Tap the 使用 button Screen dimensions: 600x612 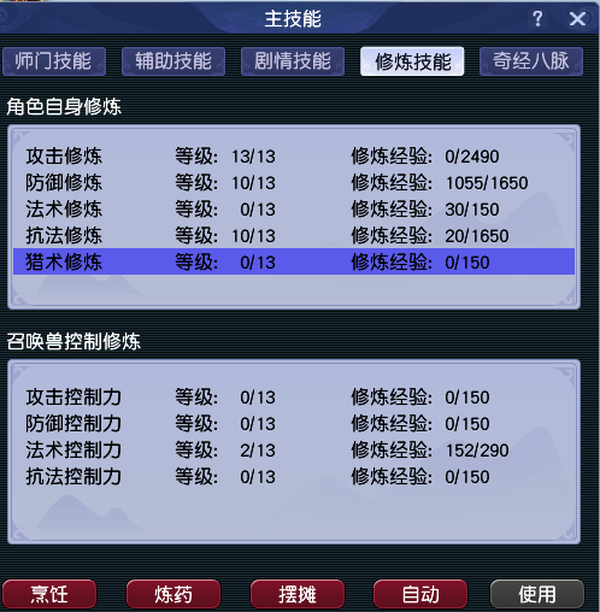537,595
